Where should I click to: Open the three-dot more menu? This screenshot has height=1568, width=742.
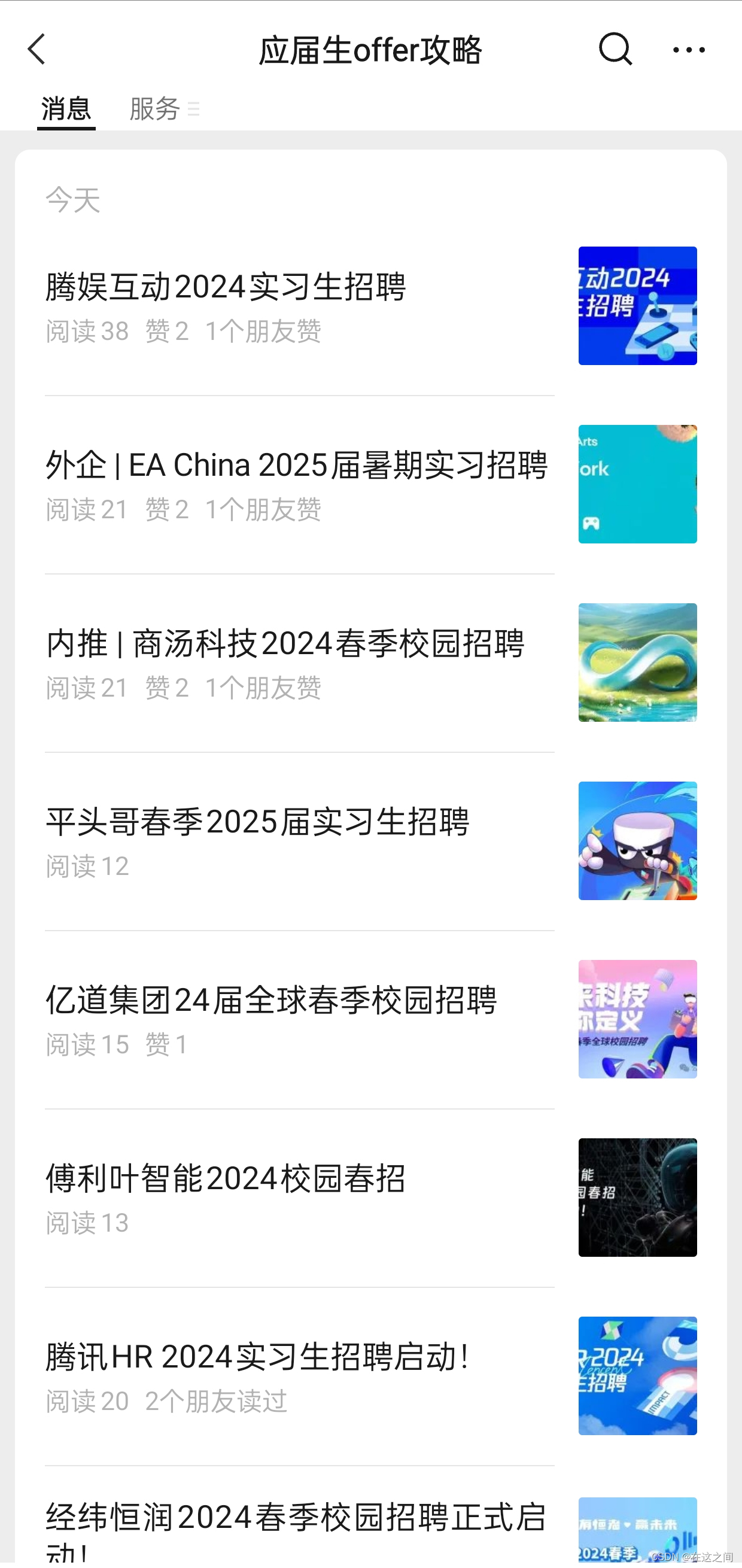pos(688,49)
